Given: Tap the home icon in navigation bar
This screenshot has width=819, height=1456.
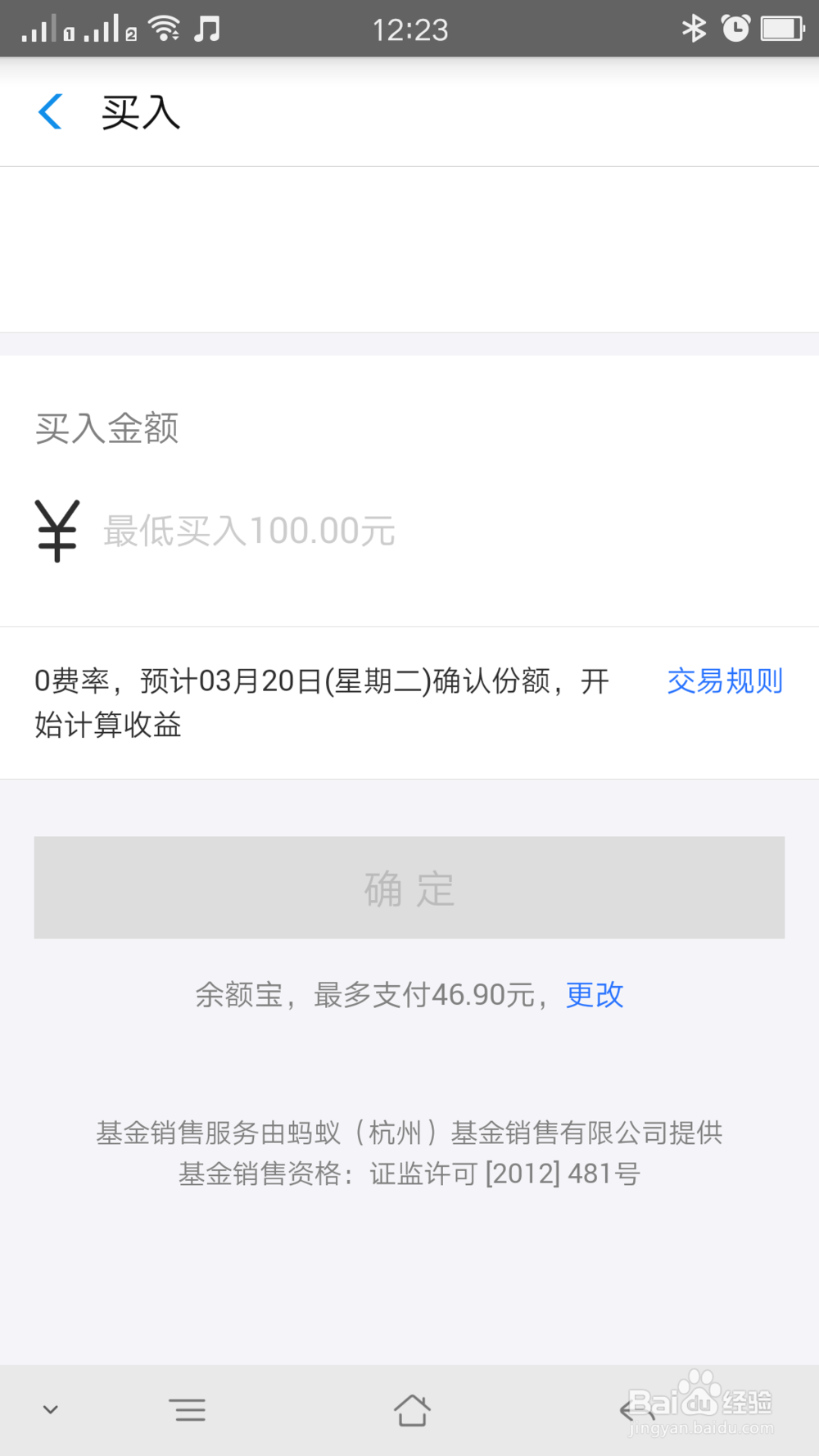Looking at the screenshot, I should 412,1410.
